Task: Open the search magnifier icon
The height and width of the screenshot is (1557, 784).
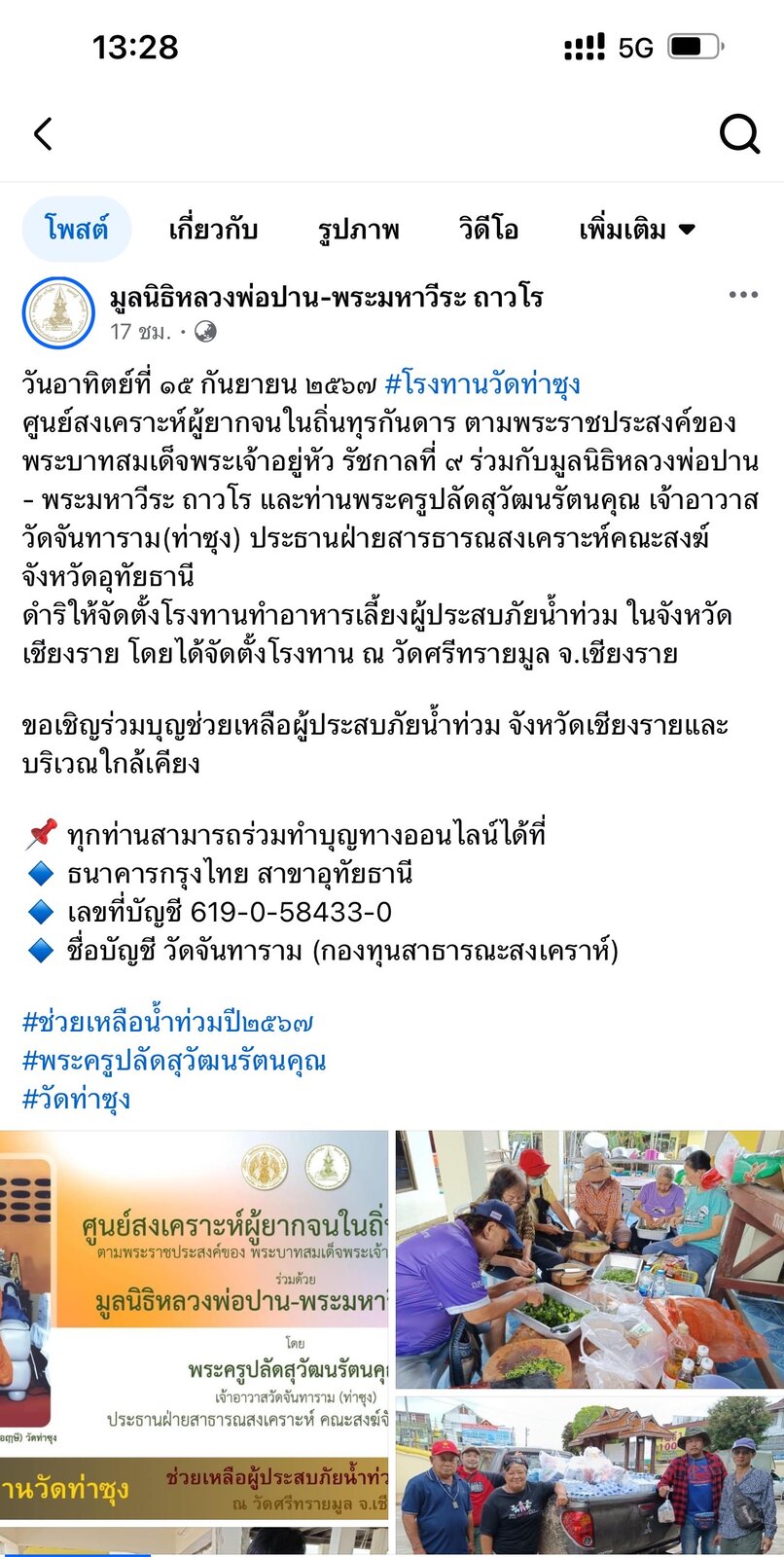Action: tap(739, 134)
